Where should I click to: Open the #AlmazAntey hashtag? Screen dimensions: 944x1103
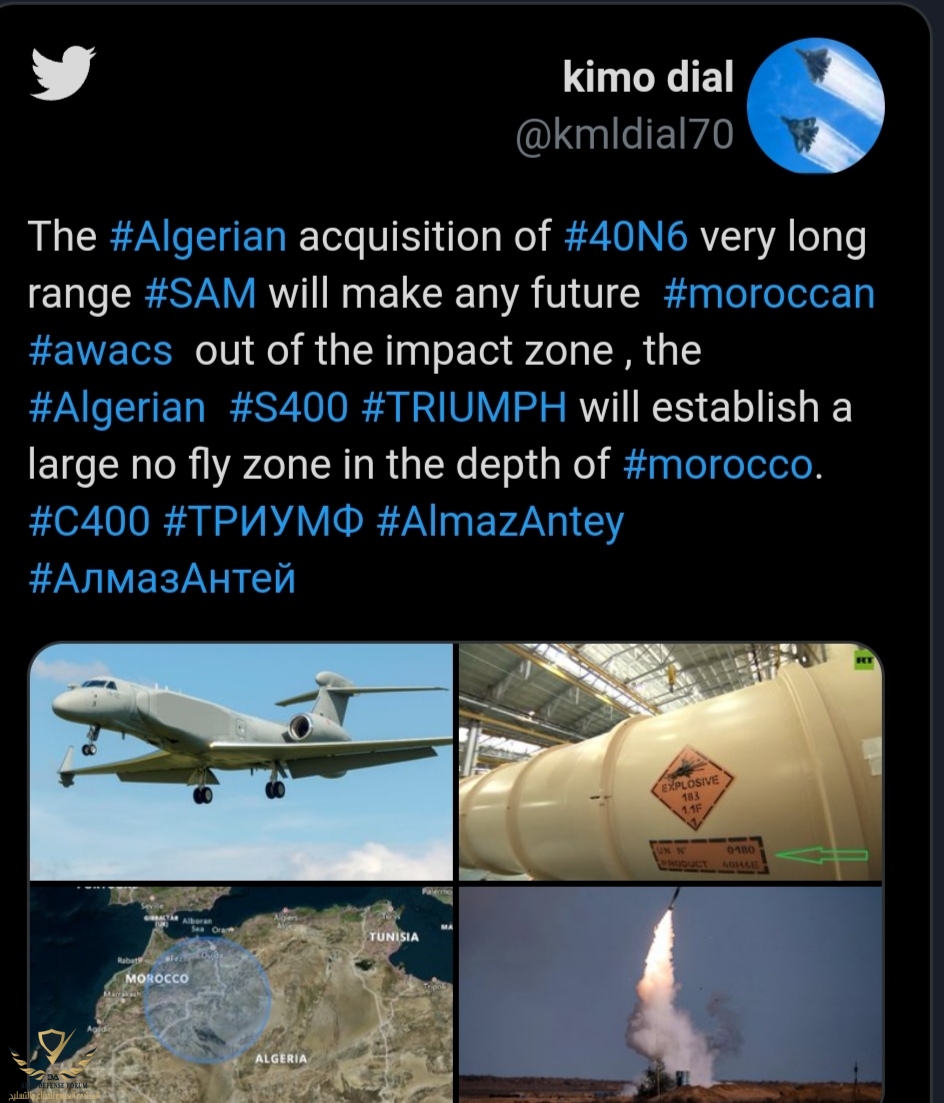[500, 522]
